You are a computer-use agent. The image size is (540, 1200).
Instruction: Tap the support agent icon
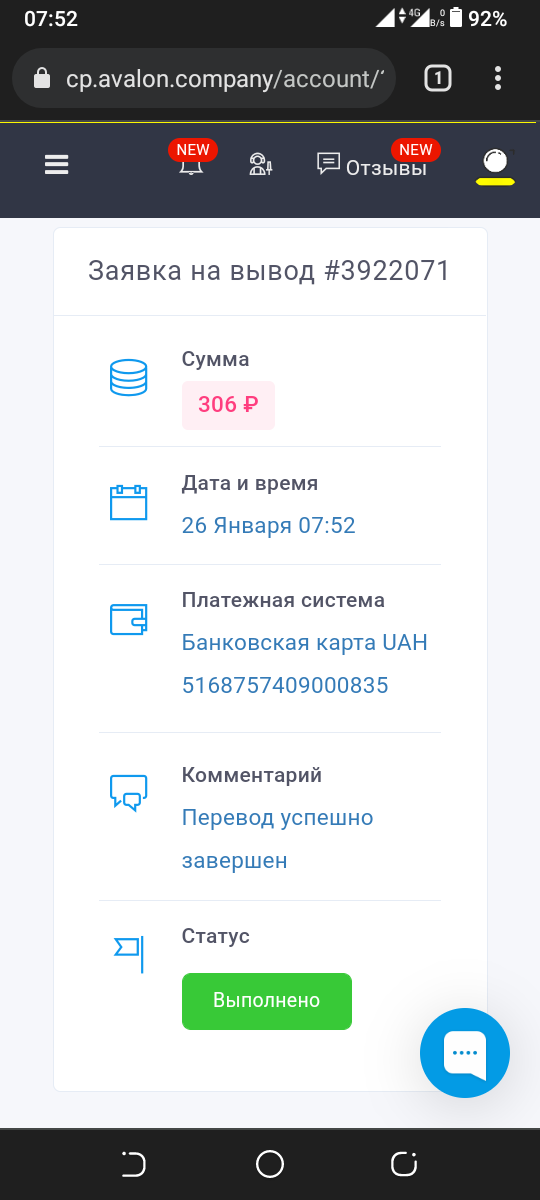click(x=260, y=165)
